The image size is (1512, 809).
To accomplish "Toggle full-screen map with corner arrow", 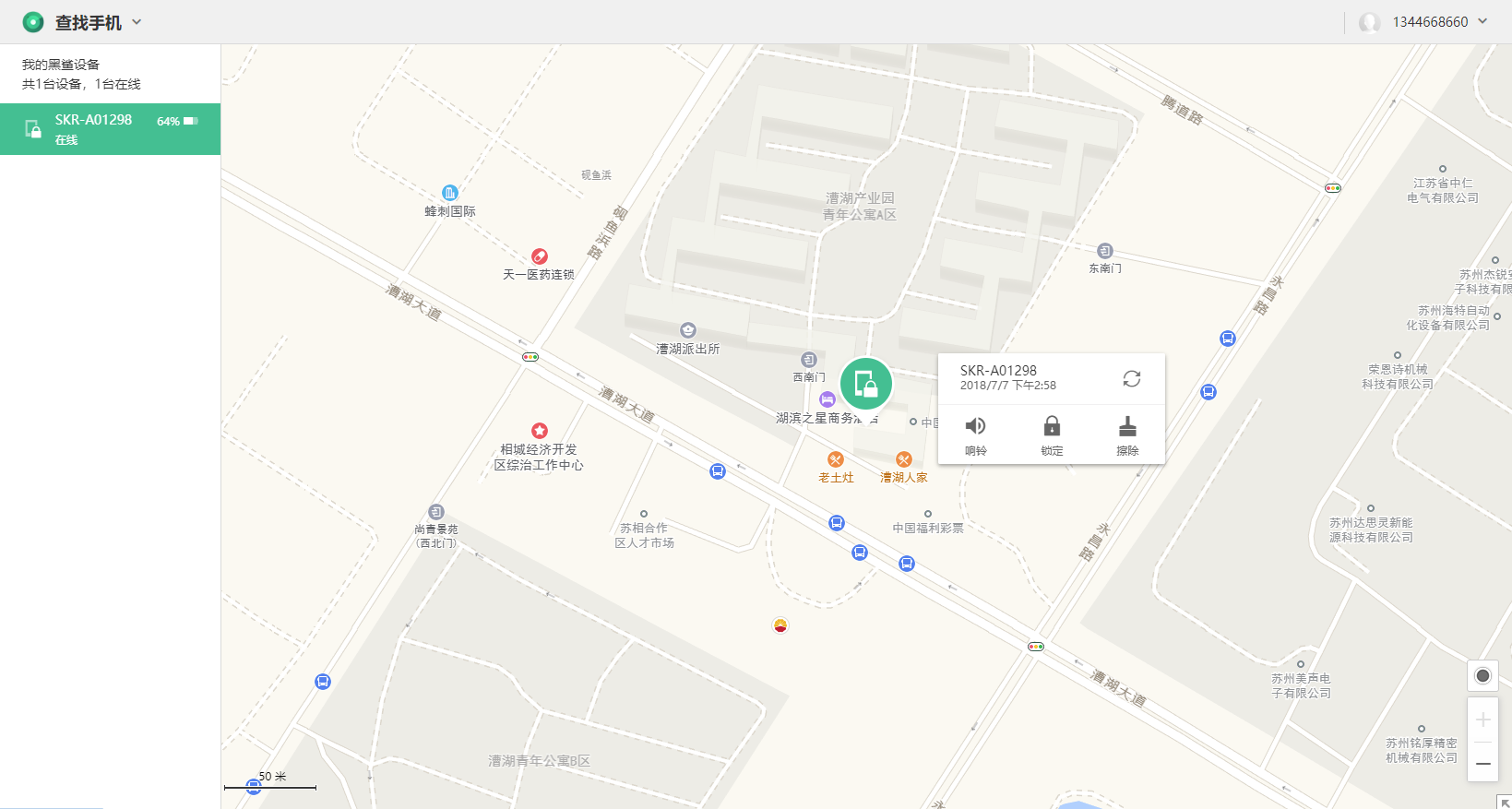I will 1505,803.
